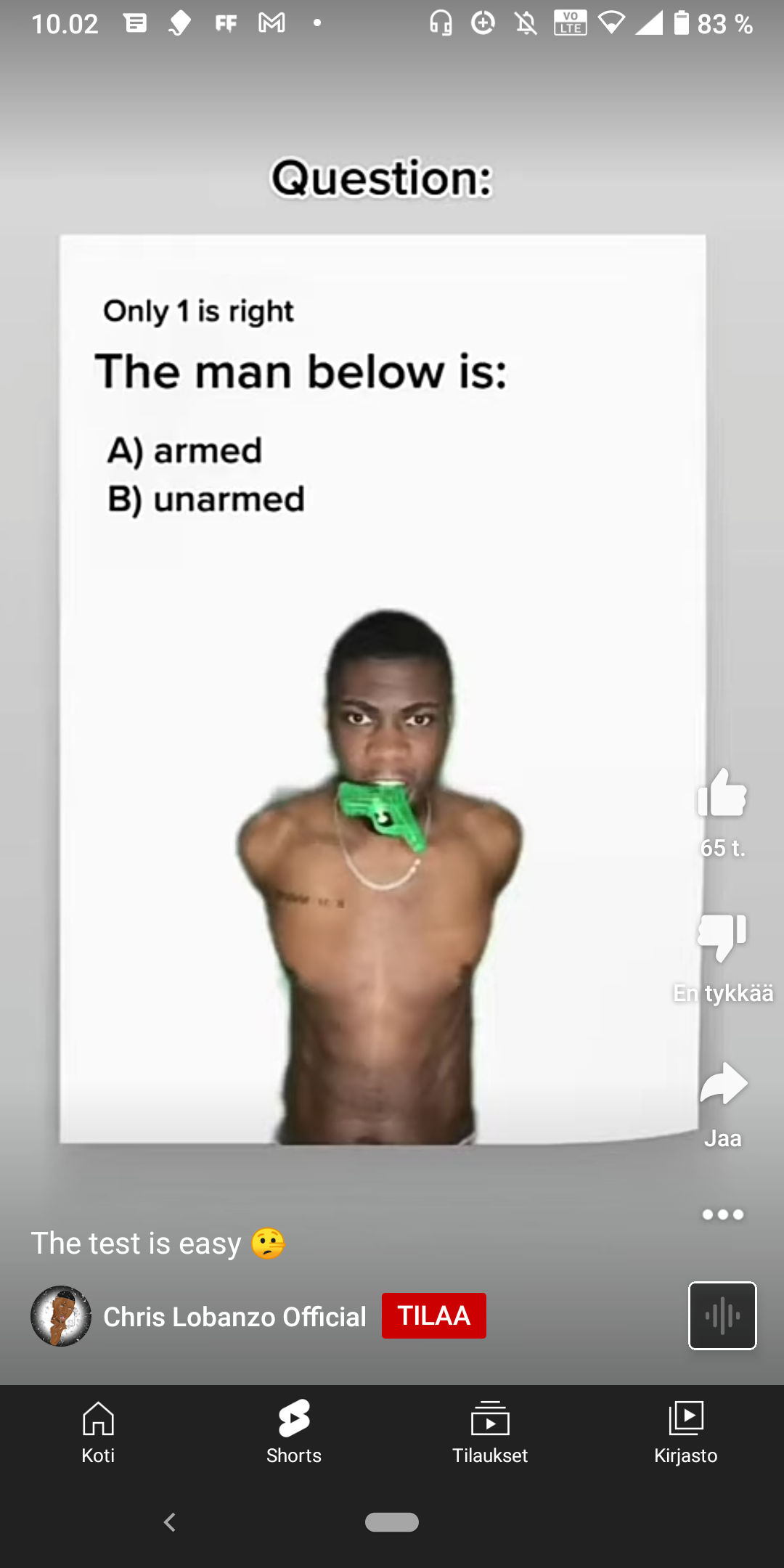Open the Tilaukset subscriptions tab
The height and width of the screenshot is (1568, 784).
coord(490,1432)
